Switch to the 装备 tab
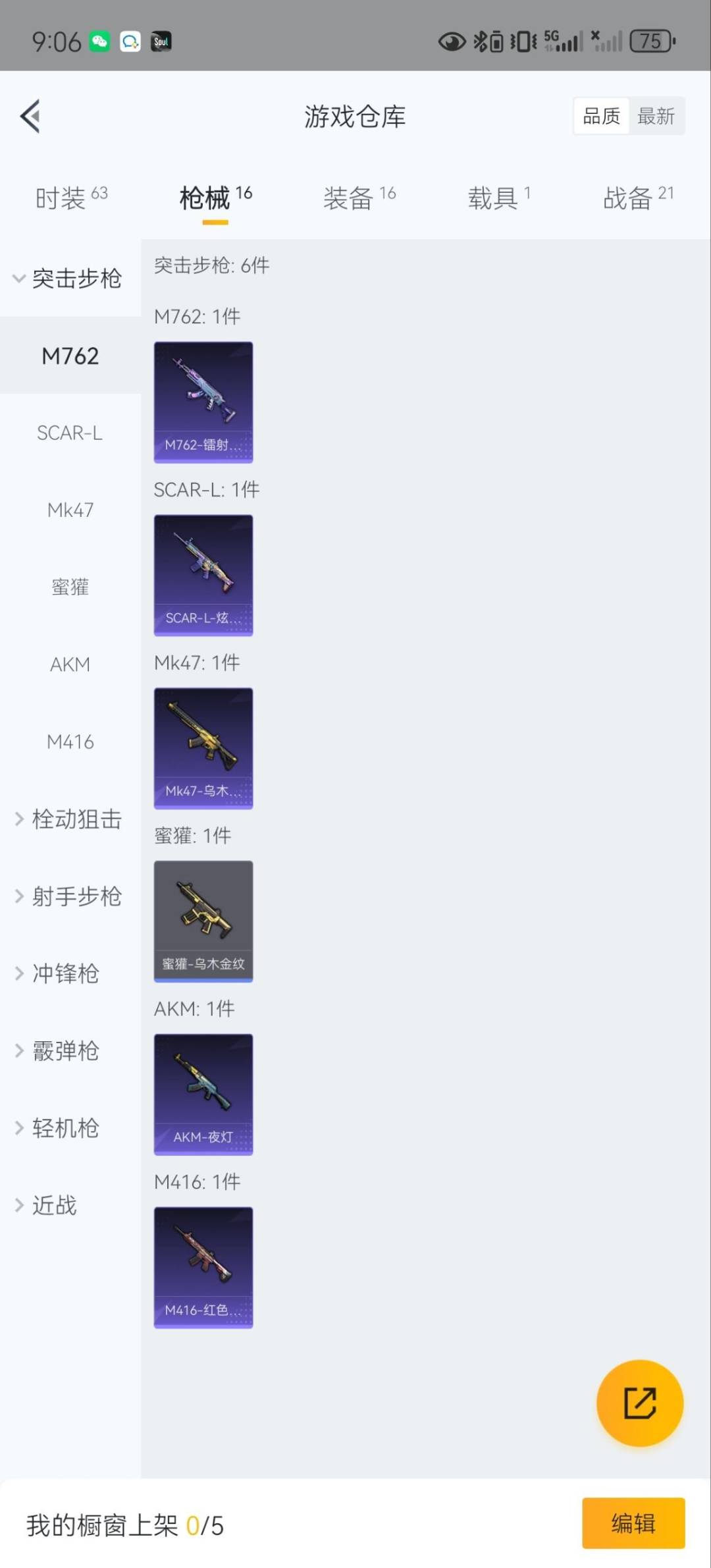This screenshot has height=1568, width=711. [359, 198]
